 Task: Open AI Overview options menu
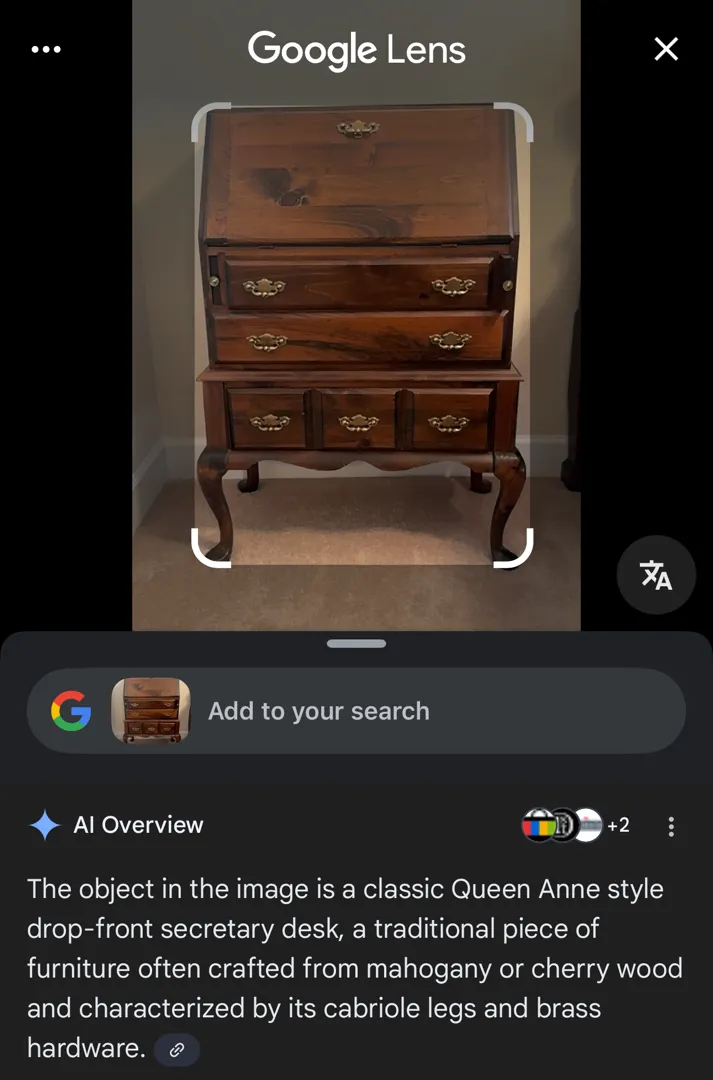(671, 826)
